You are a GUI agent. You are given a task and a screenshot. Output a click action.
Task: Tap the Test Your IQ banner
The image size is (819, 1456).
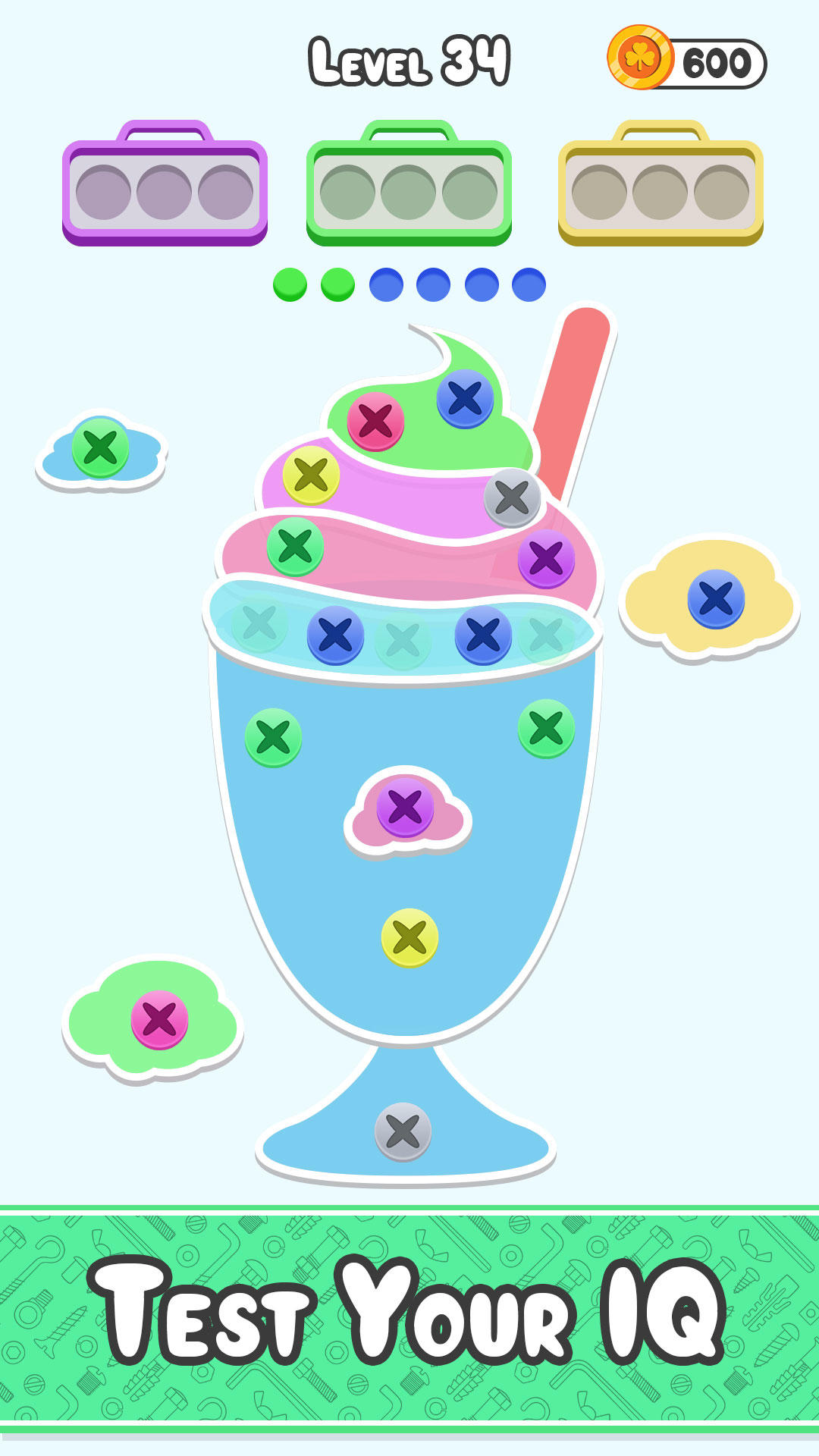click(x=409, y=1312)
